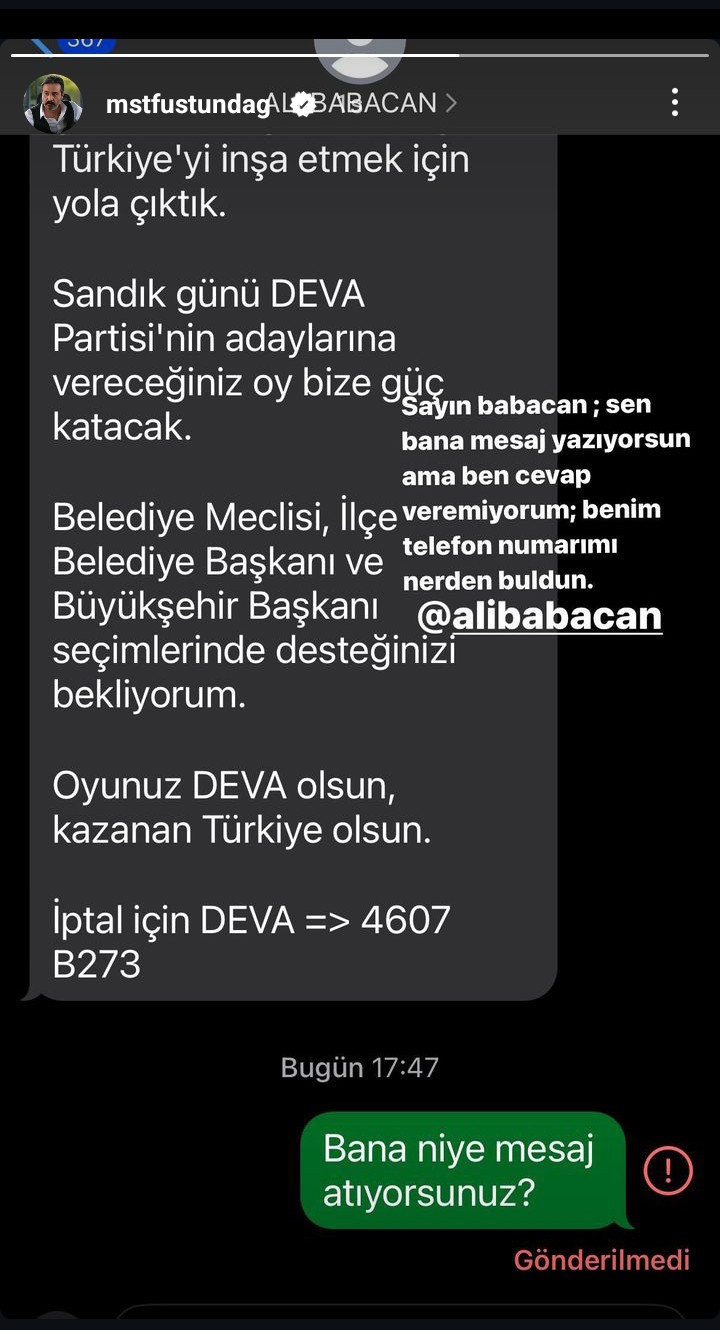This screenshot has width=720, height=1330.
Task: Open the story overflow menu
Action: [x=675, y=102]
